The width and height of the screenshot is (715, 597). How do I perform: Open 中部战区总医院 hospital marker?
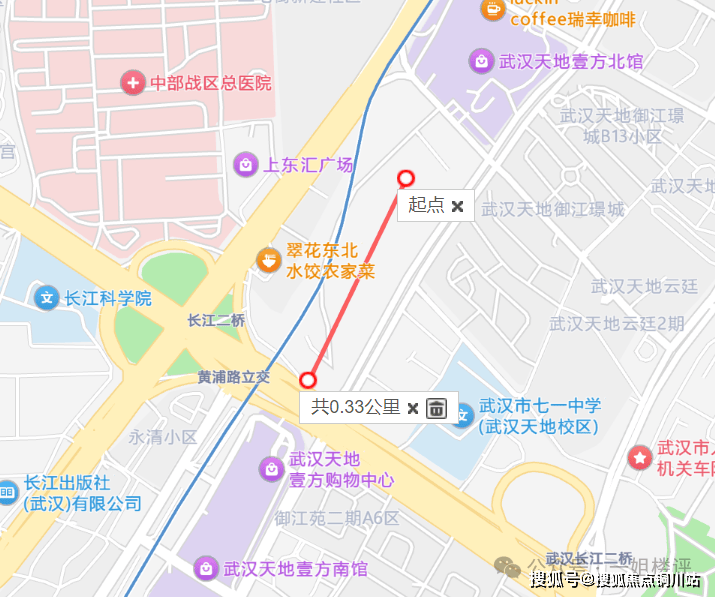click(x=132, y=83)
